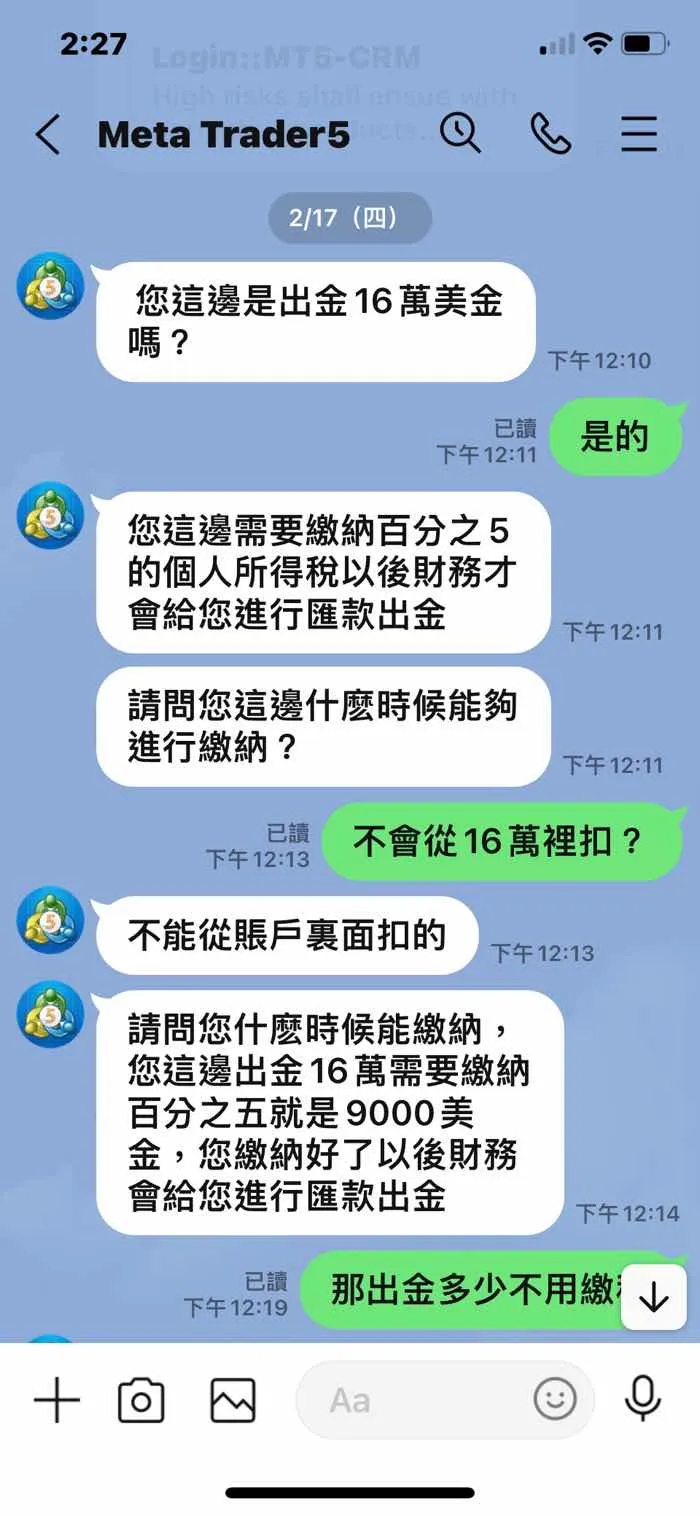Open Meta Trader5 profile from top avatar
The height and width of the screenshot is (1516, 700).
(51, 285)
